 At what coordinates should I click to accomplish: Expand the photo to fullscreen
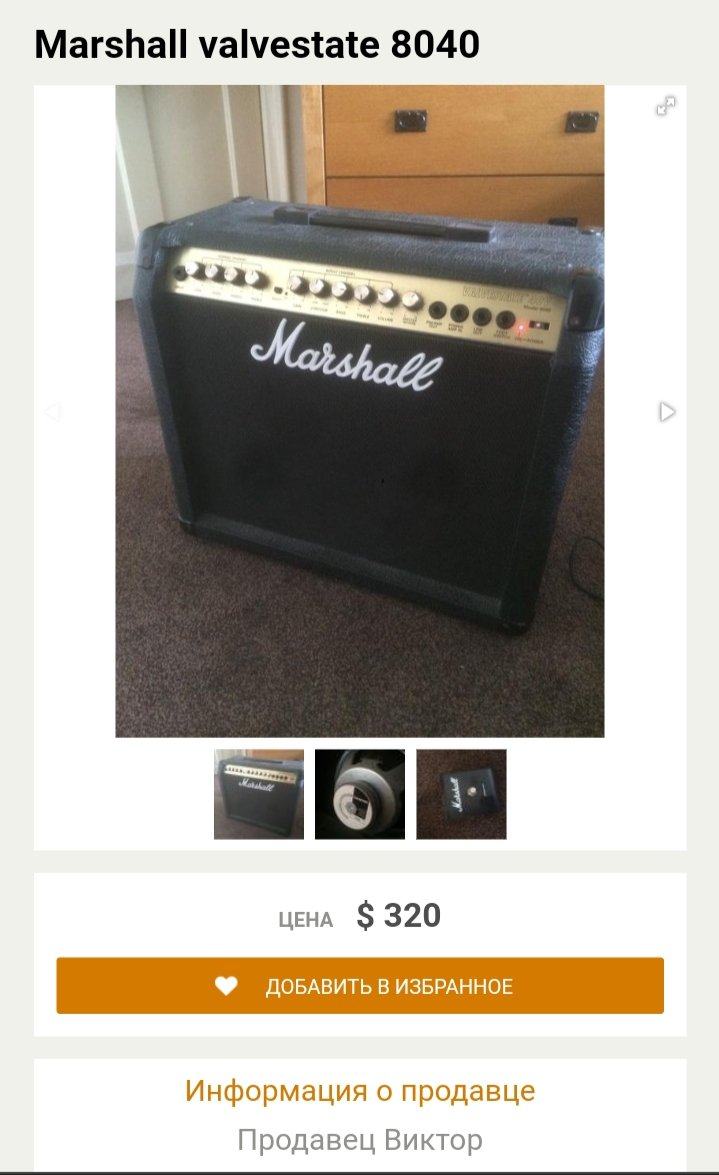(666, 106)
